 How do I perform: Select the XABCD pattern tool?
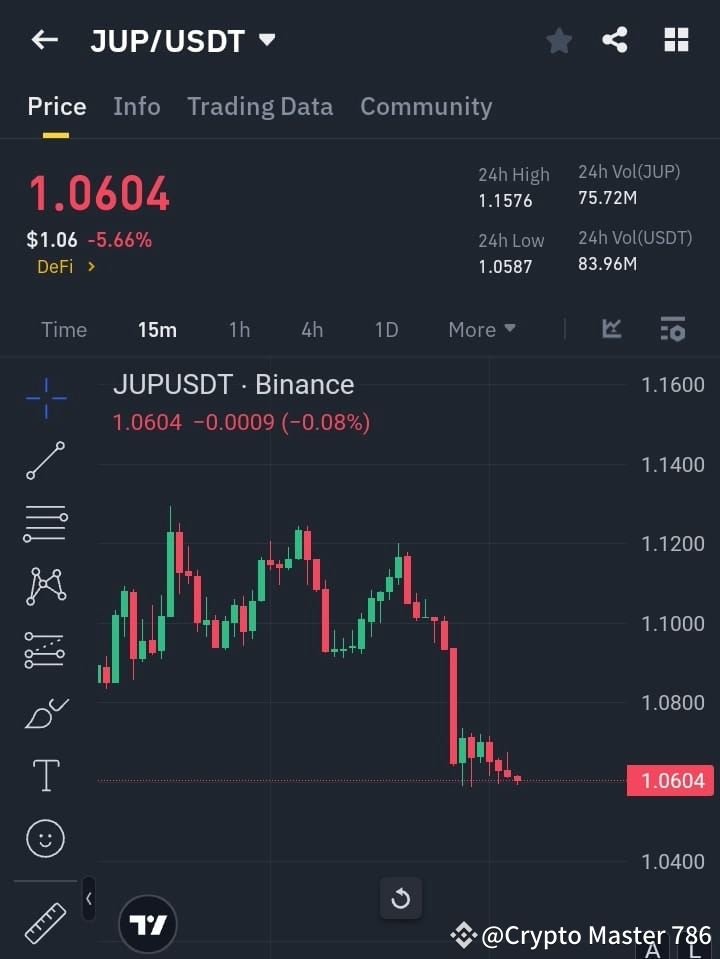click(x=45, y=587)
